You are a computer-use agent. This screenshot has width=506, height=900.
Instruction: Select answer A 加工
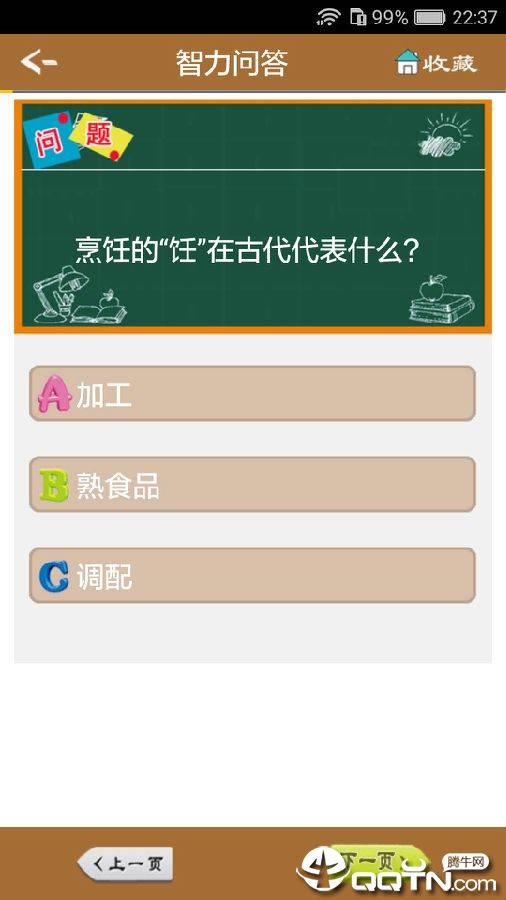coord(252,394)
